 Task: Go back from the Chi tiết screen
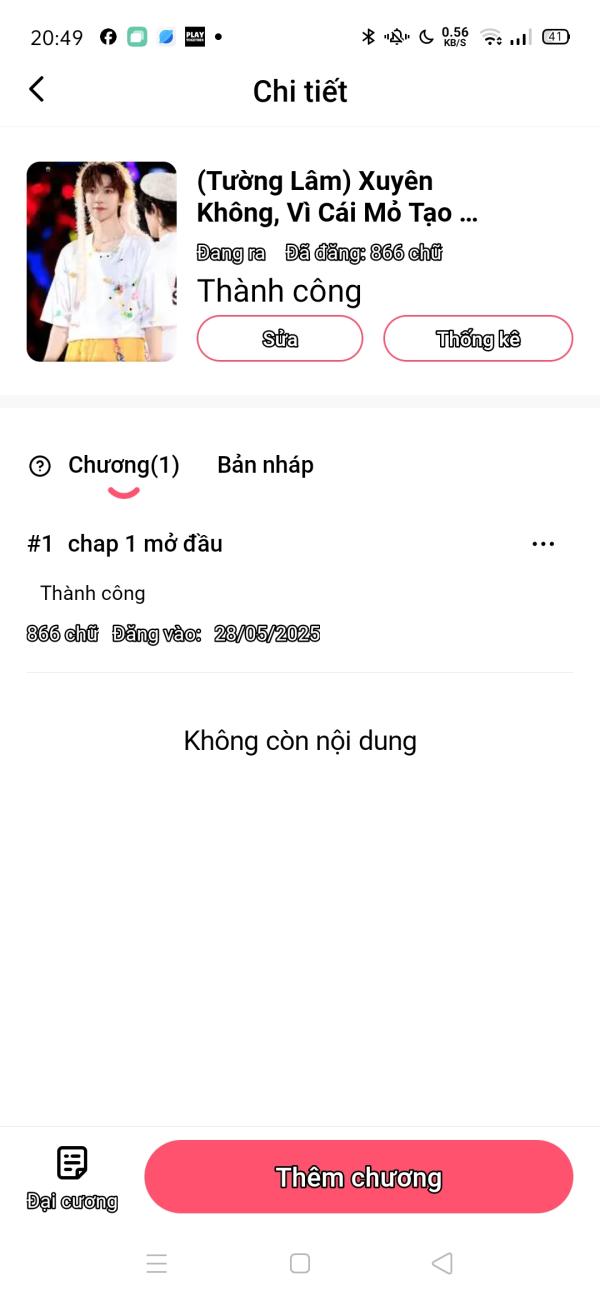pos(37,90)
